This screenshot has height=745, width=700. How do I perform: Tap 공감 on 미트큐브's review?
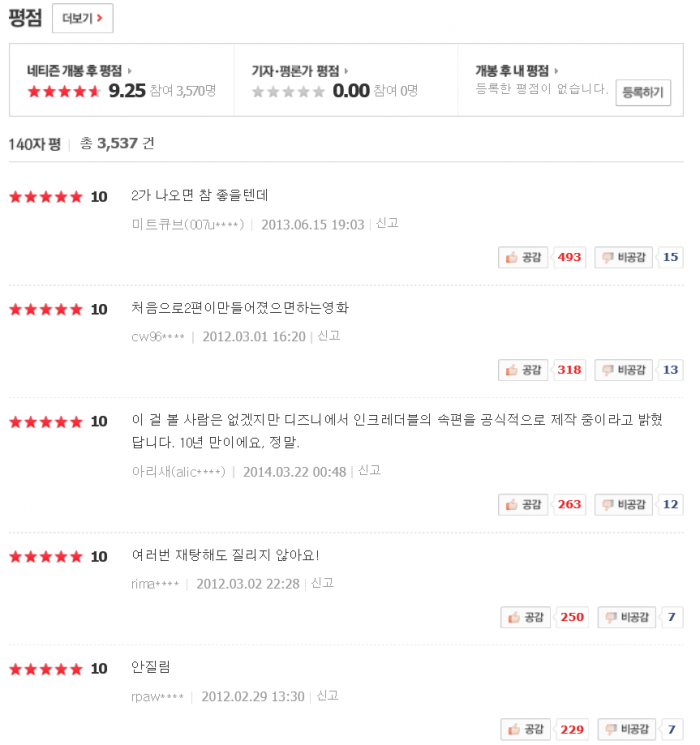[524, 257]
